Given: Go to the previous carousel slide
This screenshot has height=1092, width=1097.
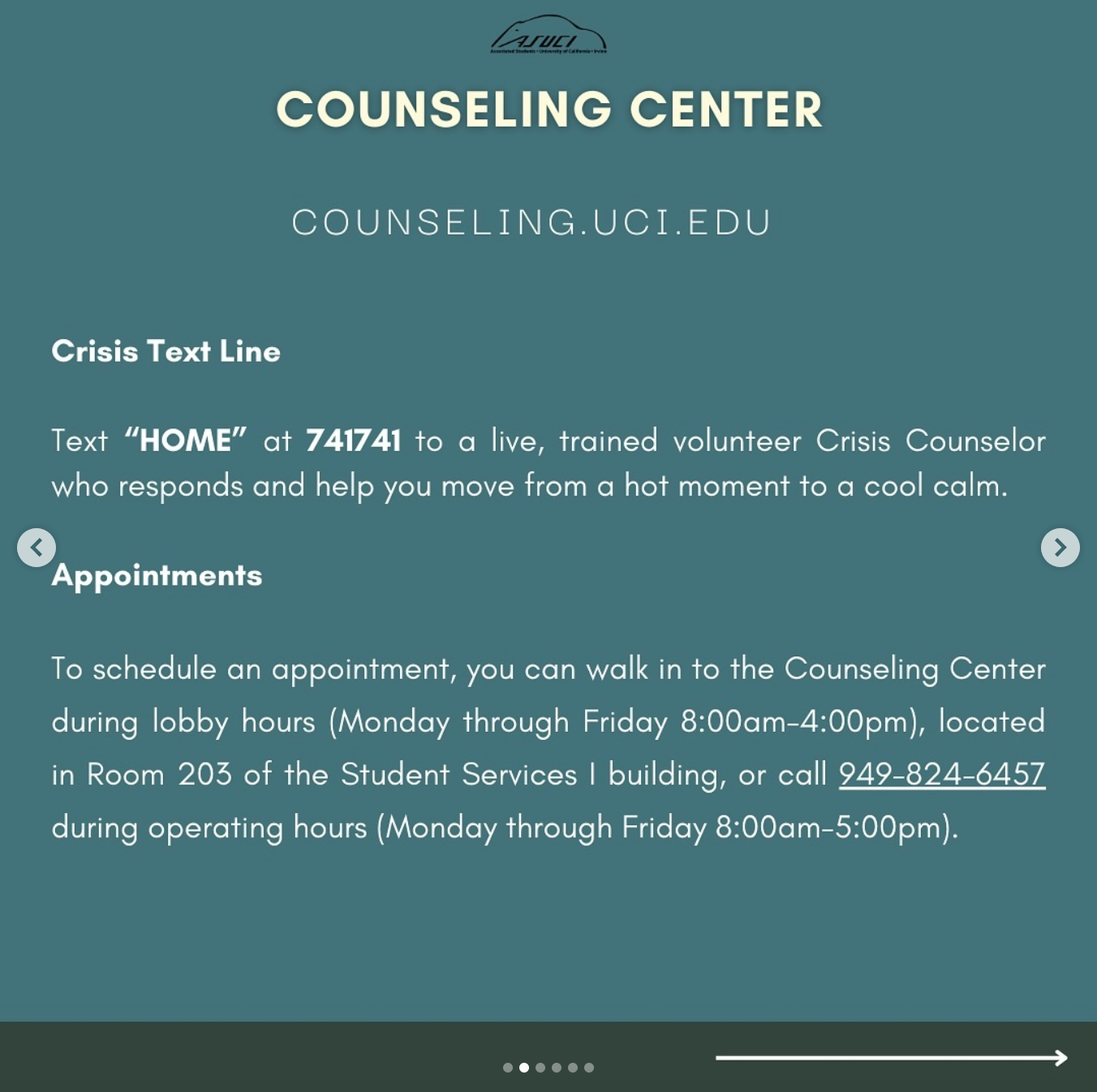Looking at the screenshot, I should point(37,548).
